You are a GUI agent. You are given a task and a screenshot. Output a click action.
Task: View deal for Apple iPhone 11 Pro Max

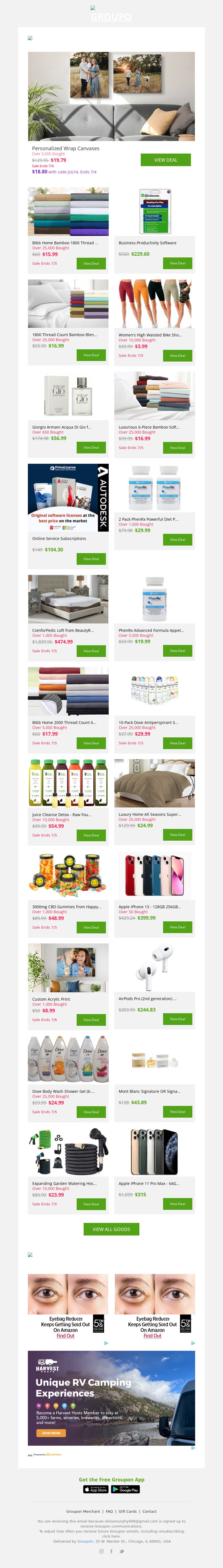[178, 1203]
